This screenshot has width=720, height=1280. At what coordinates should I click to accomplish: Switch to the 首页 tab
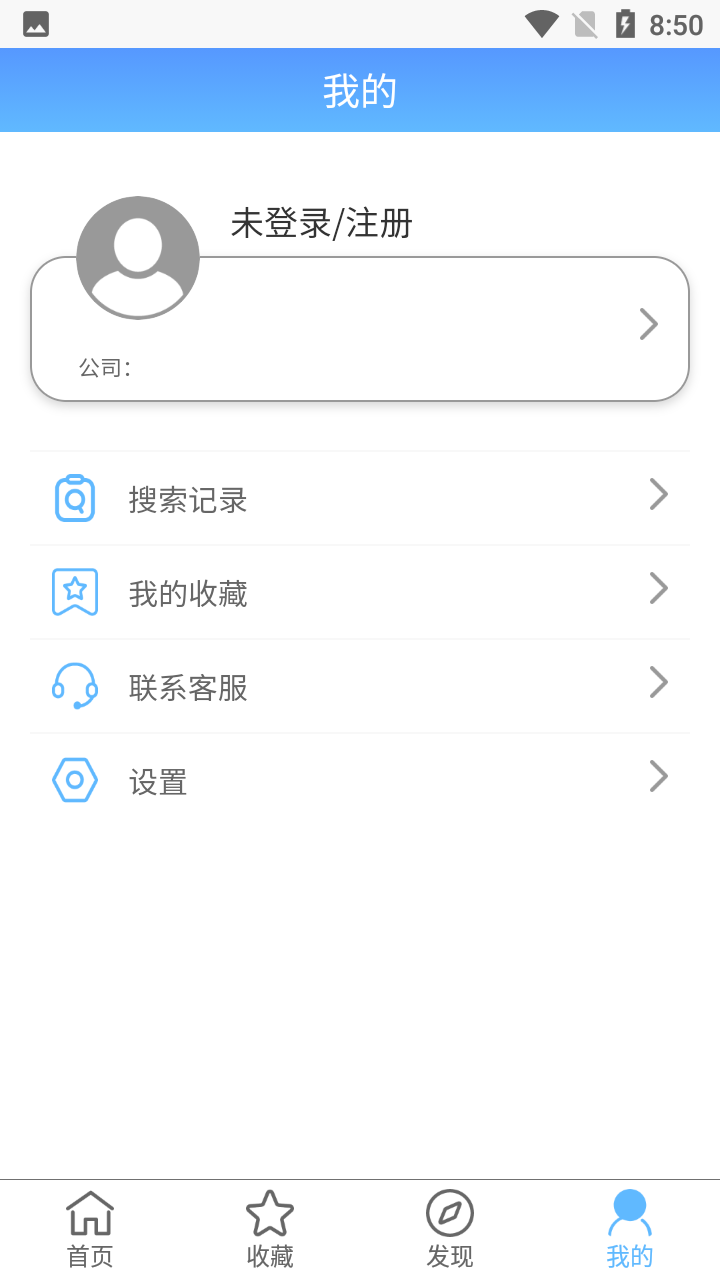click(89, 1228)
